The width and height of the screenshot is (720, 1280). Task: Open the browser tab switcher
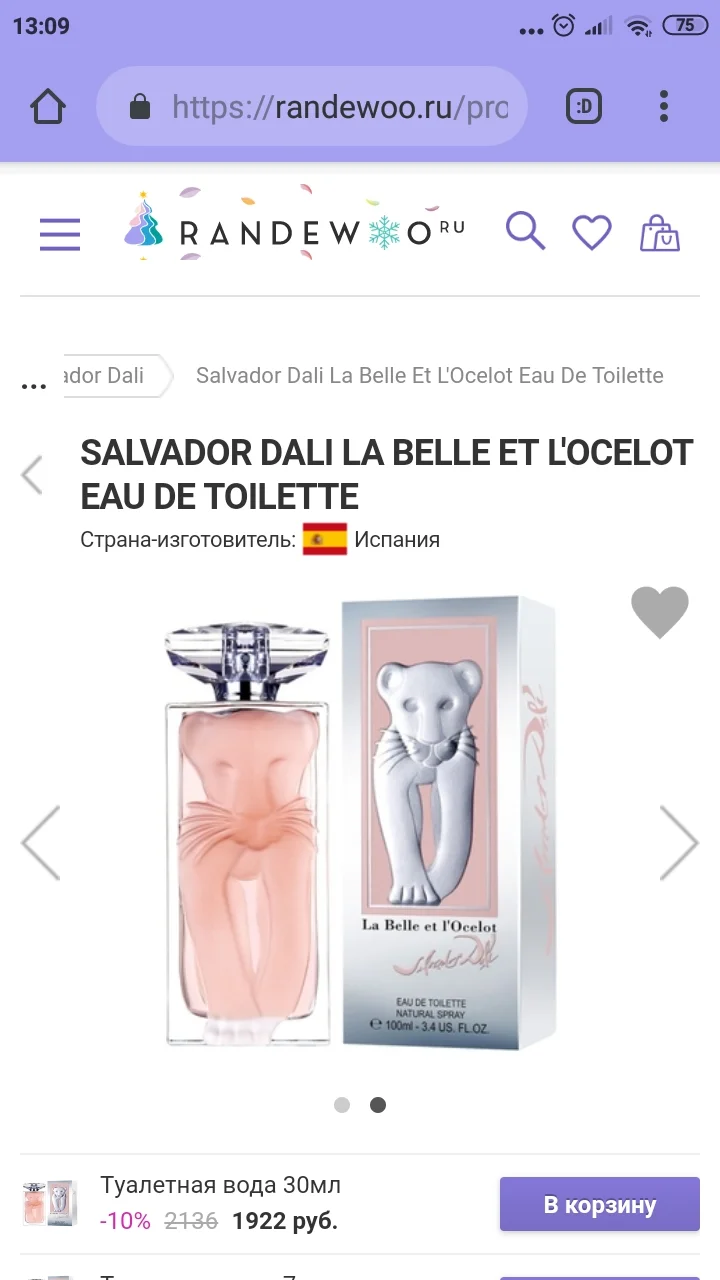584,106
